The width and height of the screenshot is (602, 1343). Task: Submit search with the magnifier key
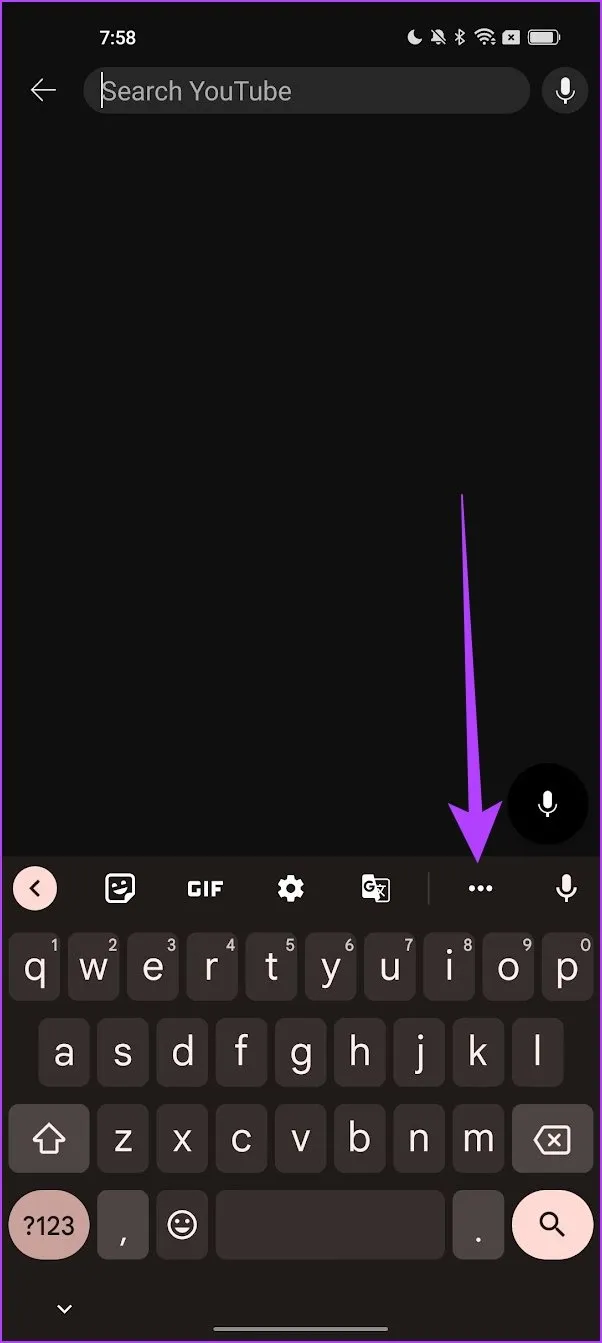click(552, 1225)
